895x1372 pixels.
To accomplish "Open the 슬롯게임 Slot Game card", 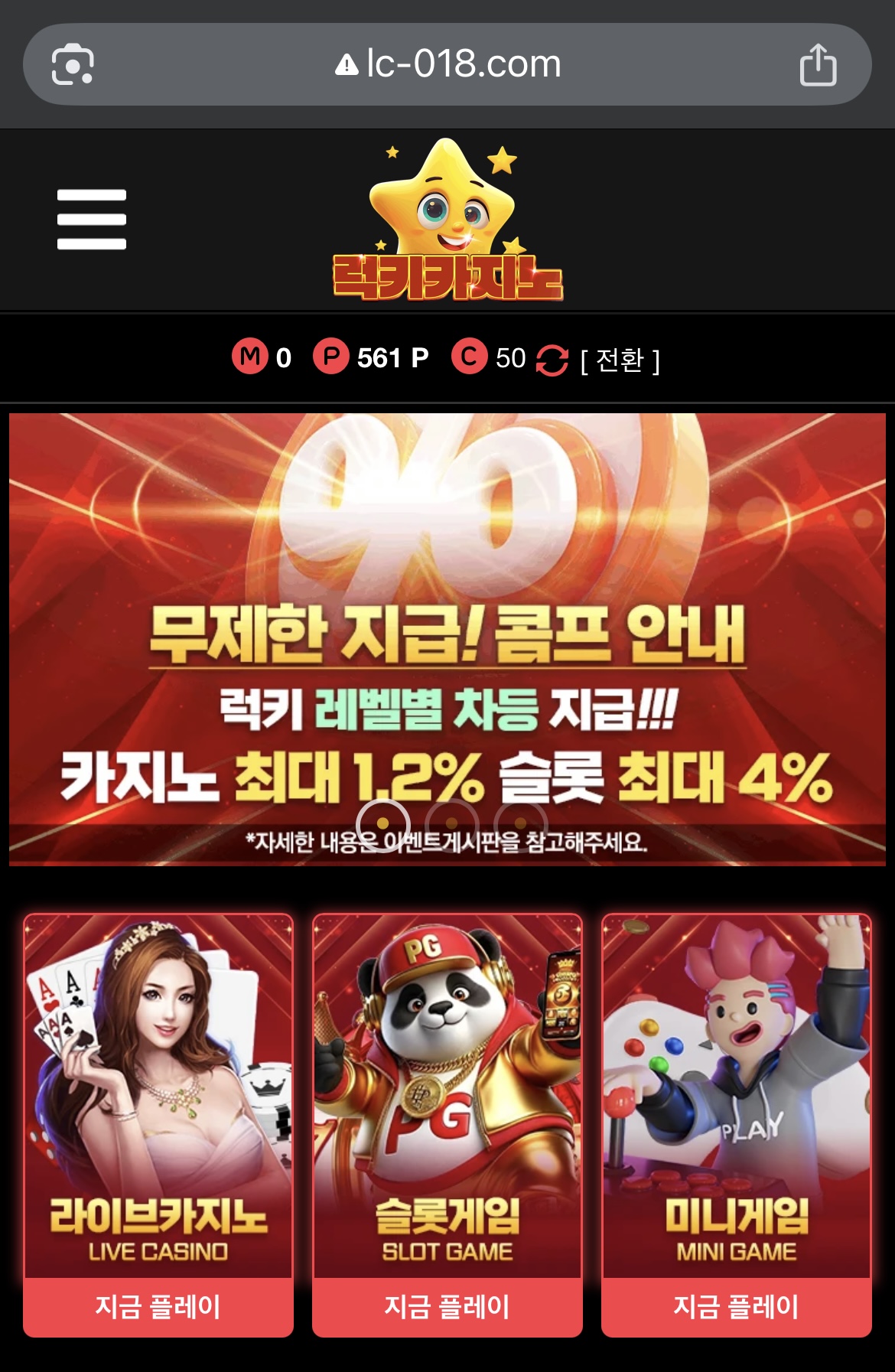I will [x=447, y=1094].
